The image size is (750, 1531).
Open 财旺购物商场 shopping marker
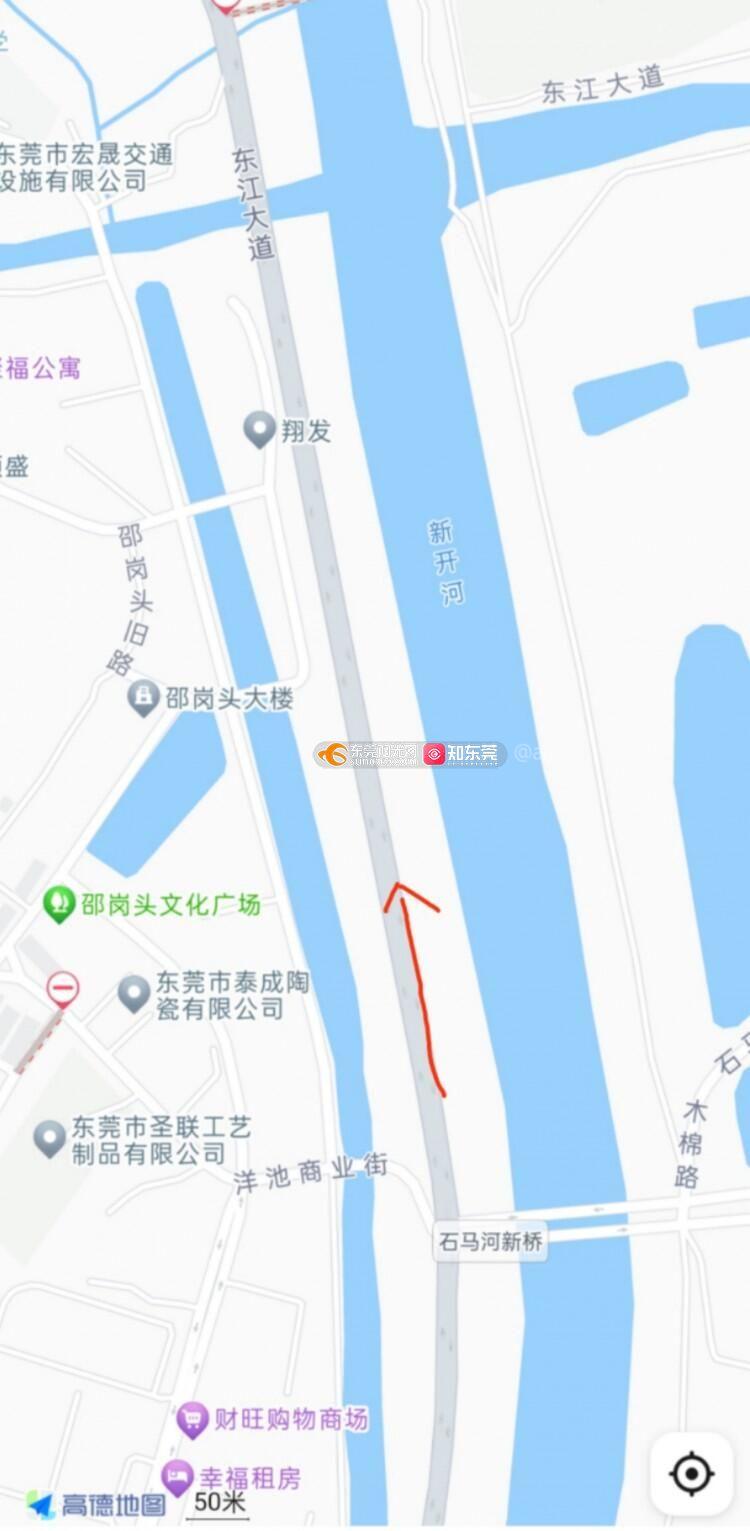click(192, 1419)
